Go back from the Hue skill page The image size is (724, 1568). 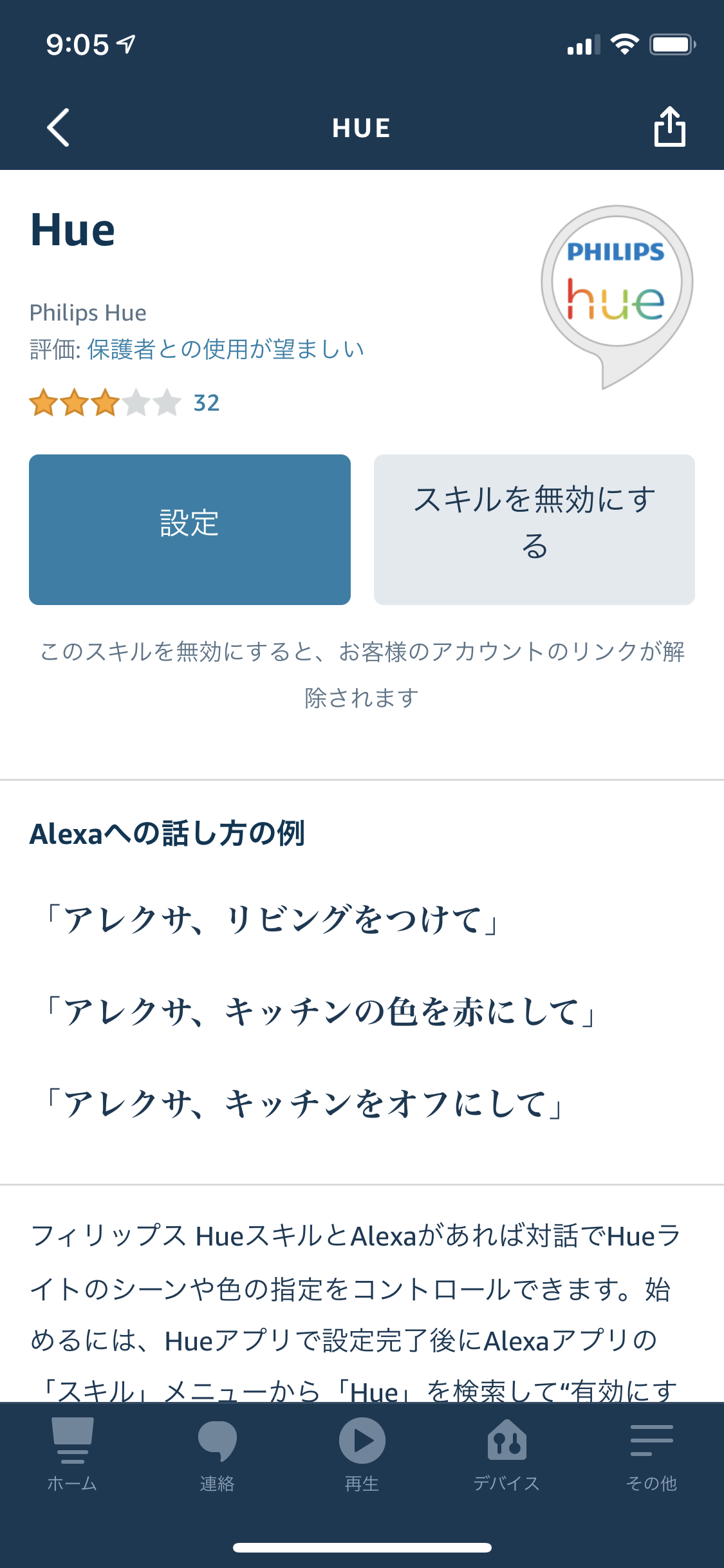pos(58,127)
